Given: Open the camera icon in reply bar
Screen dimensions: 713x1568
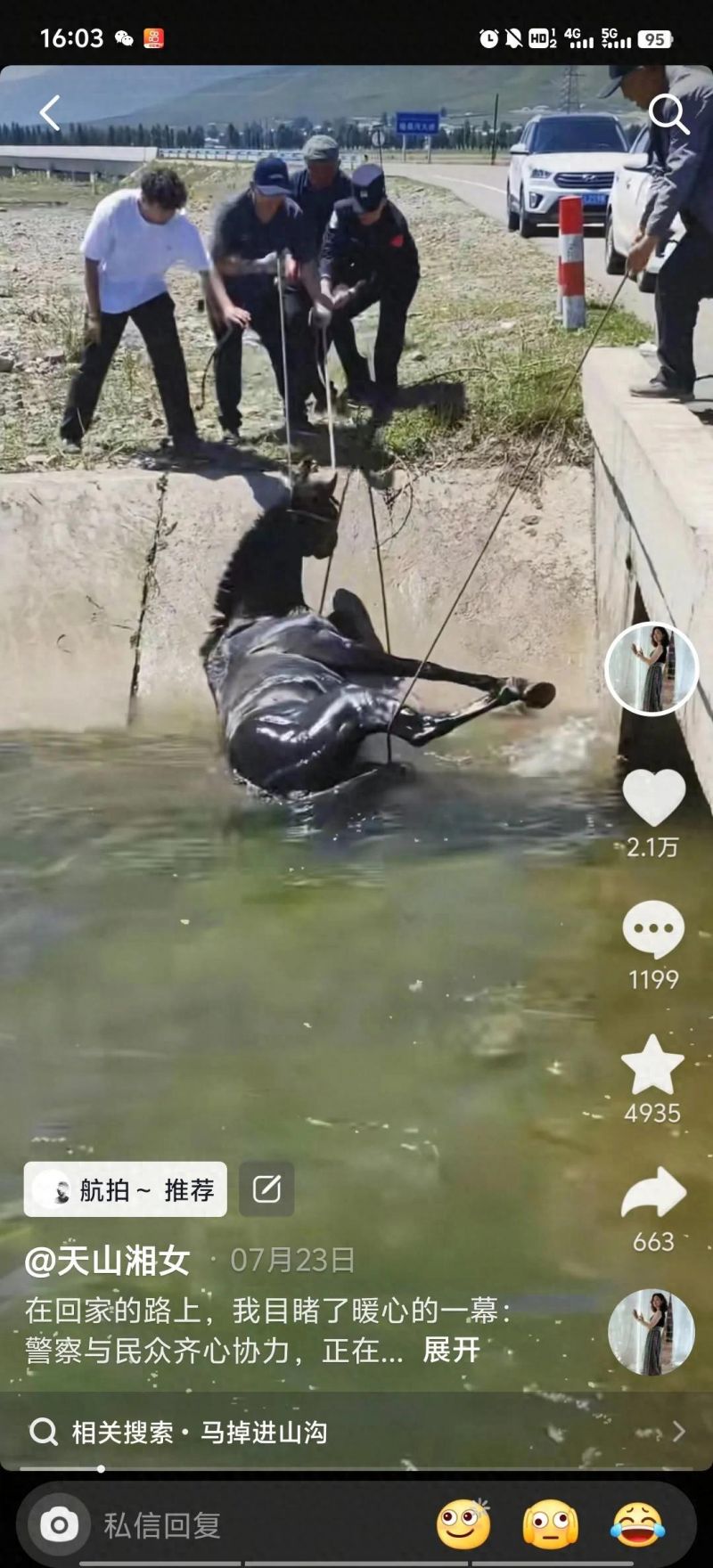Looking at the screenshot, I should [59, 1525].
